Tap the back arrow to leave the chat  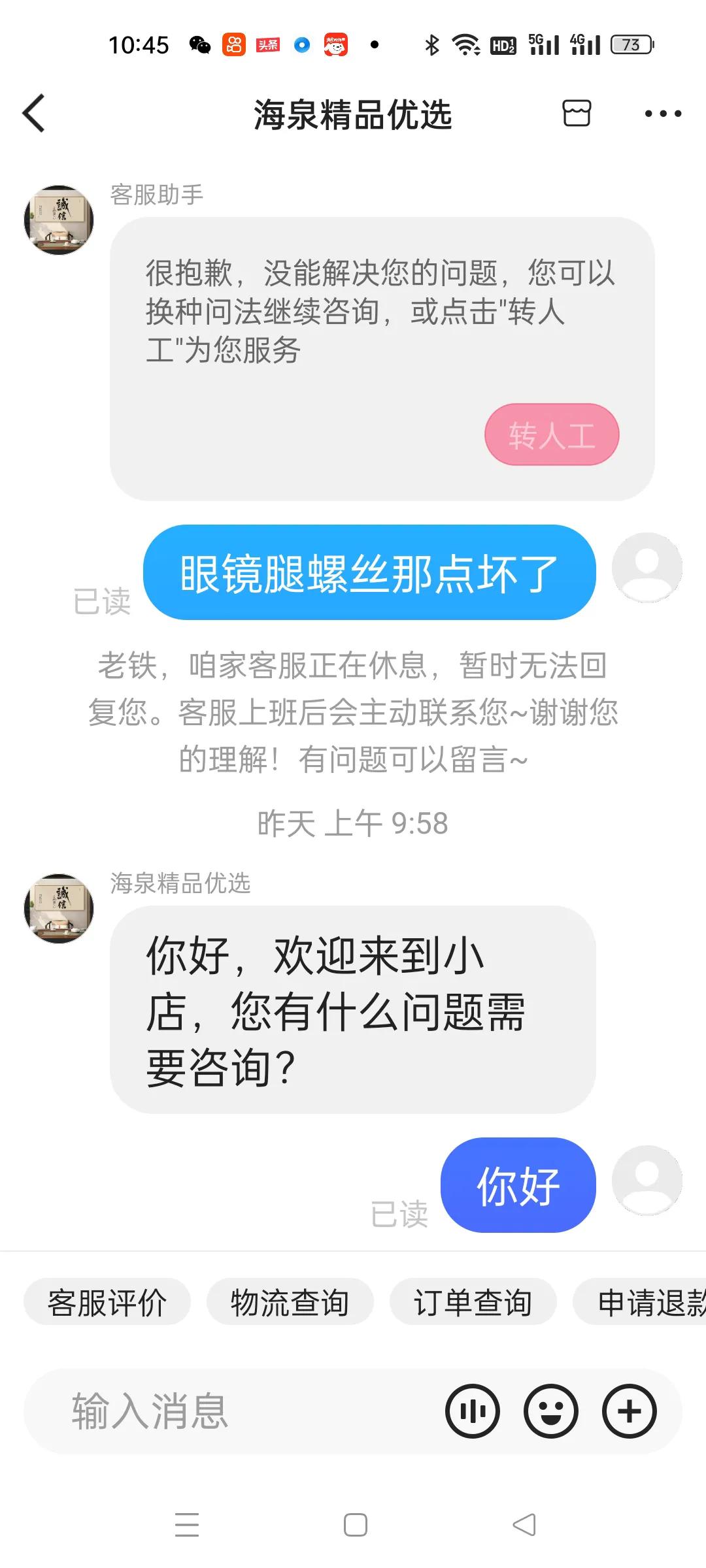[34, 112]
